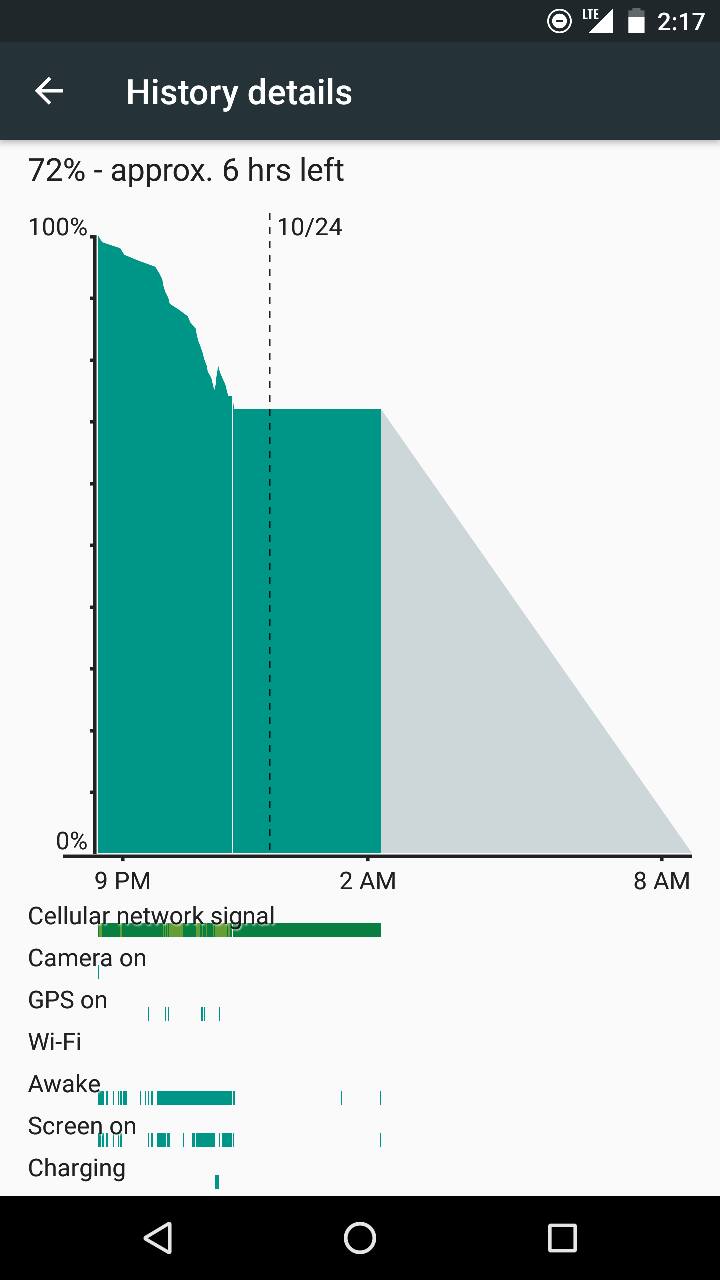The width and height of the screenshot is (720, 1280).
Task: Open recent apps overview
Action: 562,1238
